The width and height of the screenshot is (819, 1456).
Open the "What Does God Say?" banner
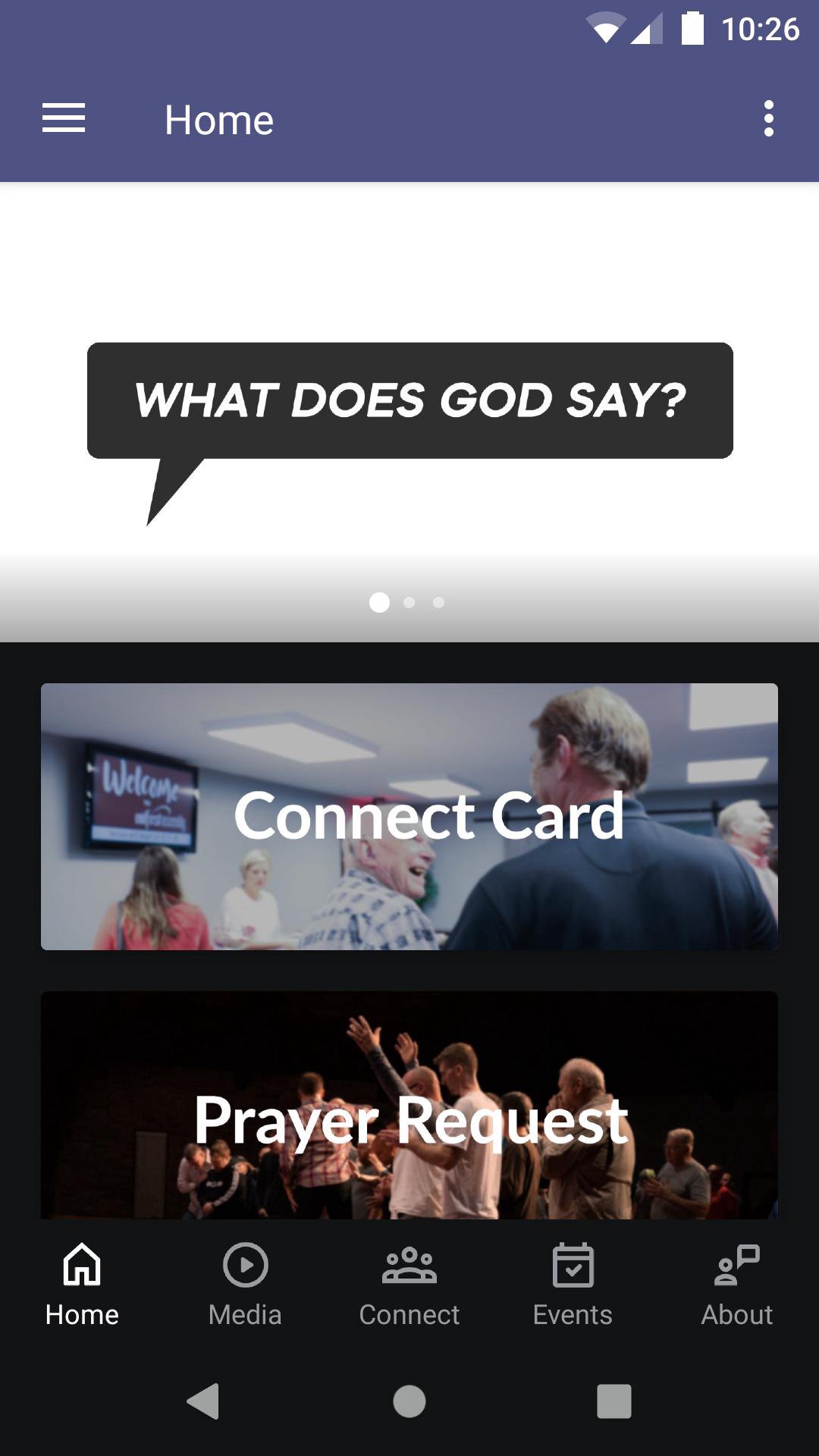click(x=409, y=409)
